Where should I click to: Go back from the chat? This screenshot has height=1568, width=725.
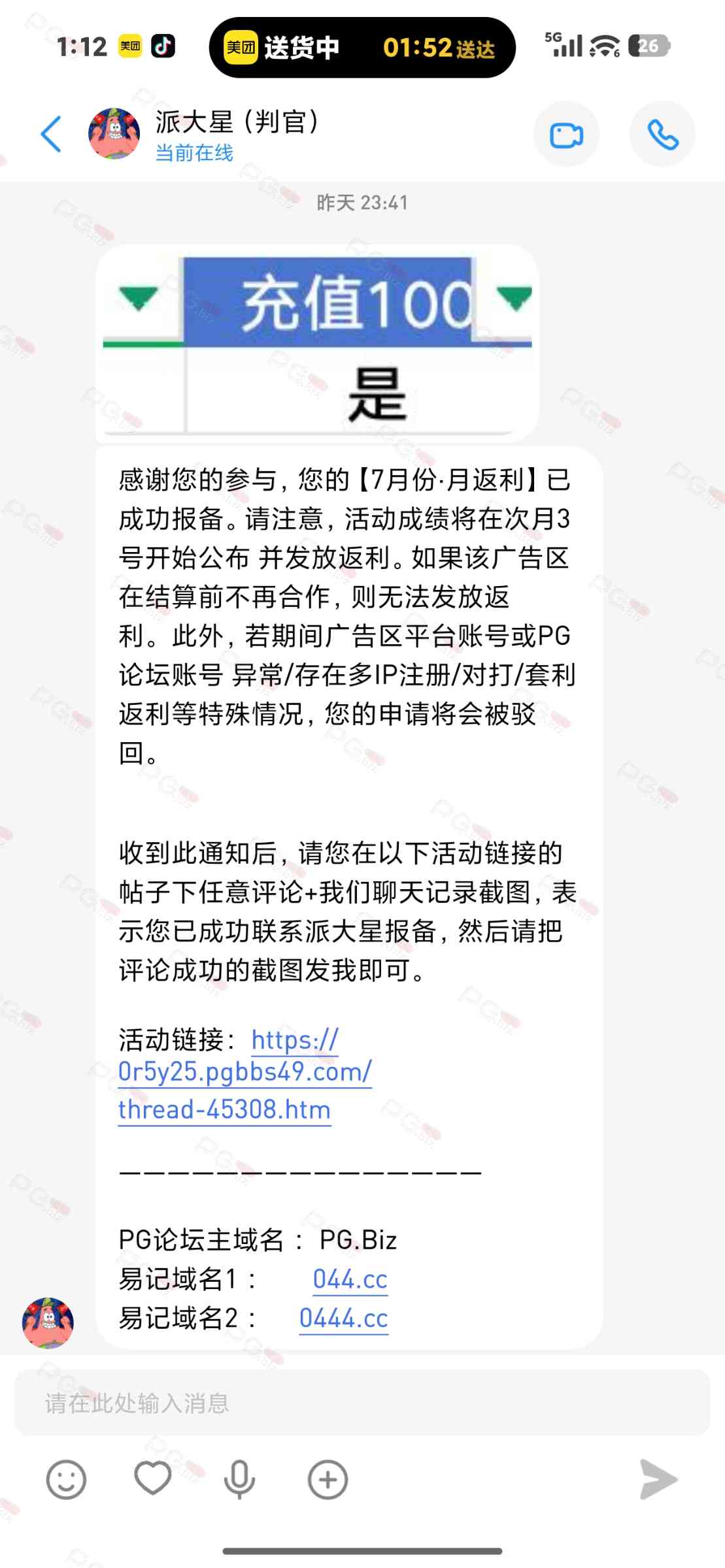pyautogui.click(x=51, y=135)
